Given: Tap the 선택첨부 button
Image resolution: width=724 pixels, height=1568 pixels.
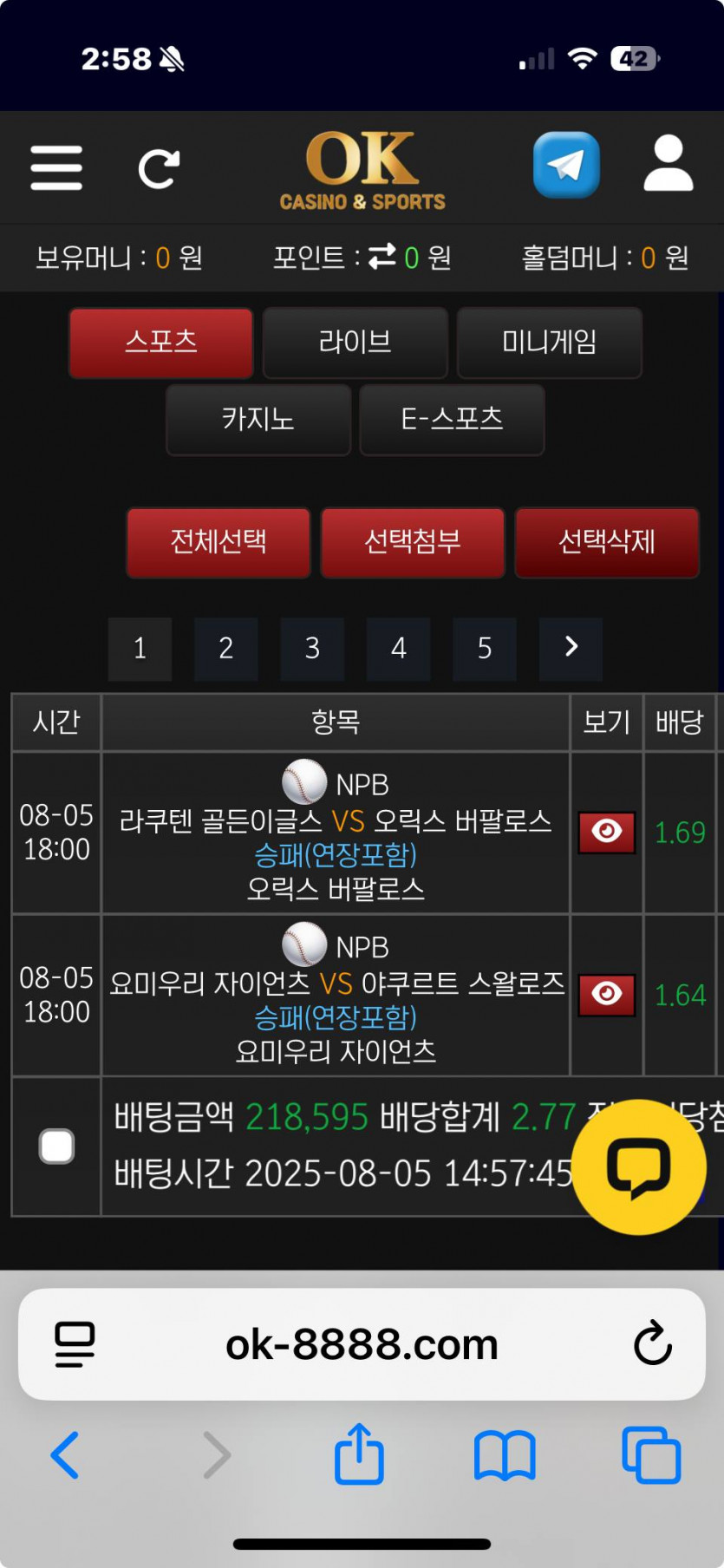Looking at the screenshot, I should 413,543.
